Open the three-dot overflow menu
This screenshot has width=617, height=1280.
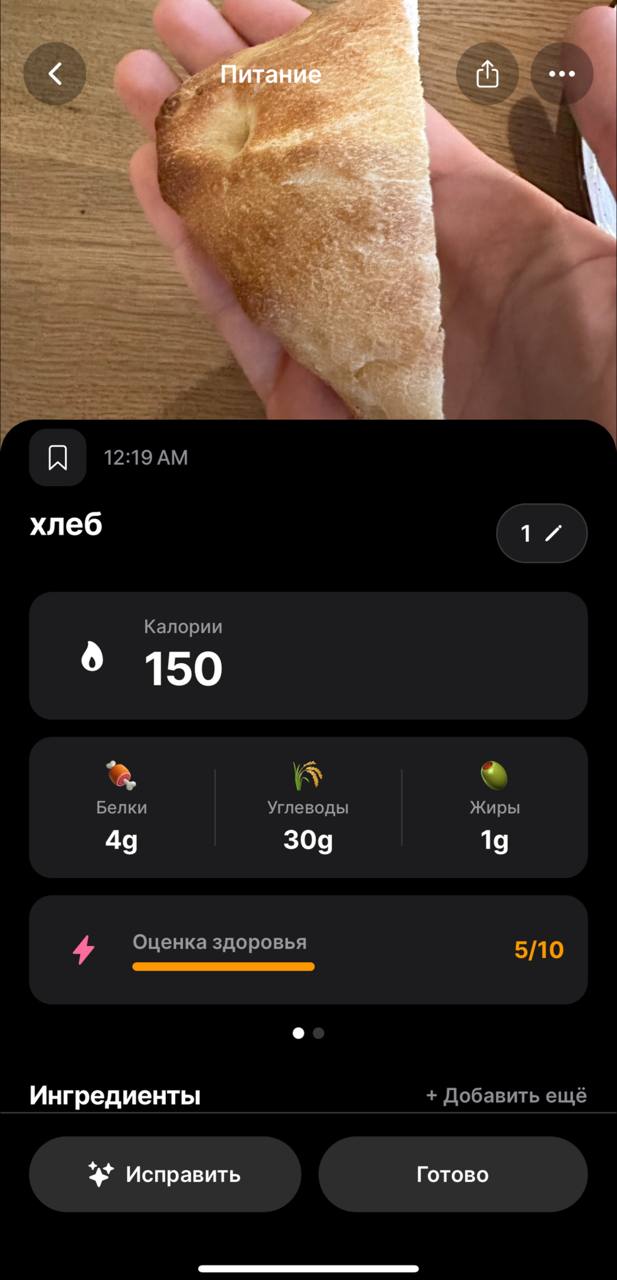tap(561, 74)
